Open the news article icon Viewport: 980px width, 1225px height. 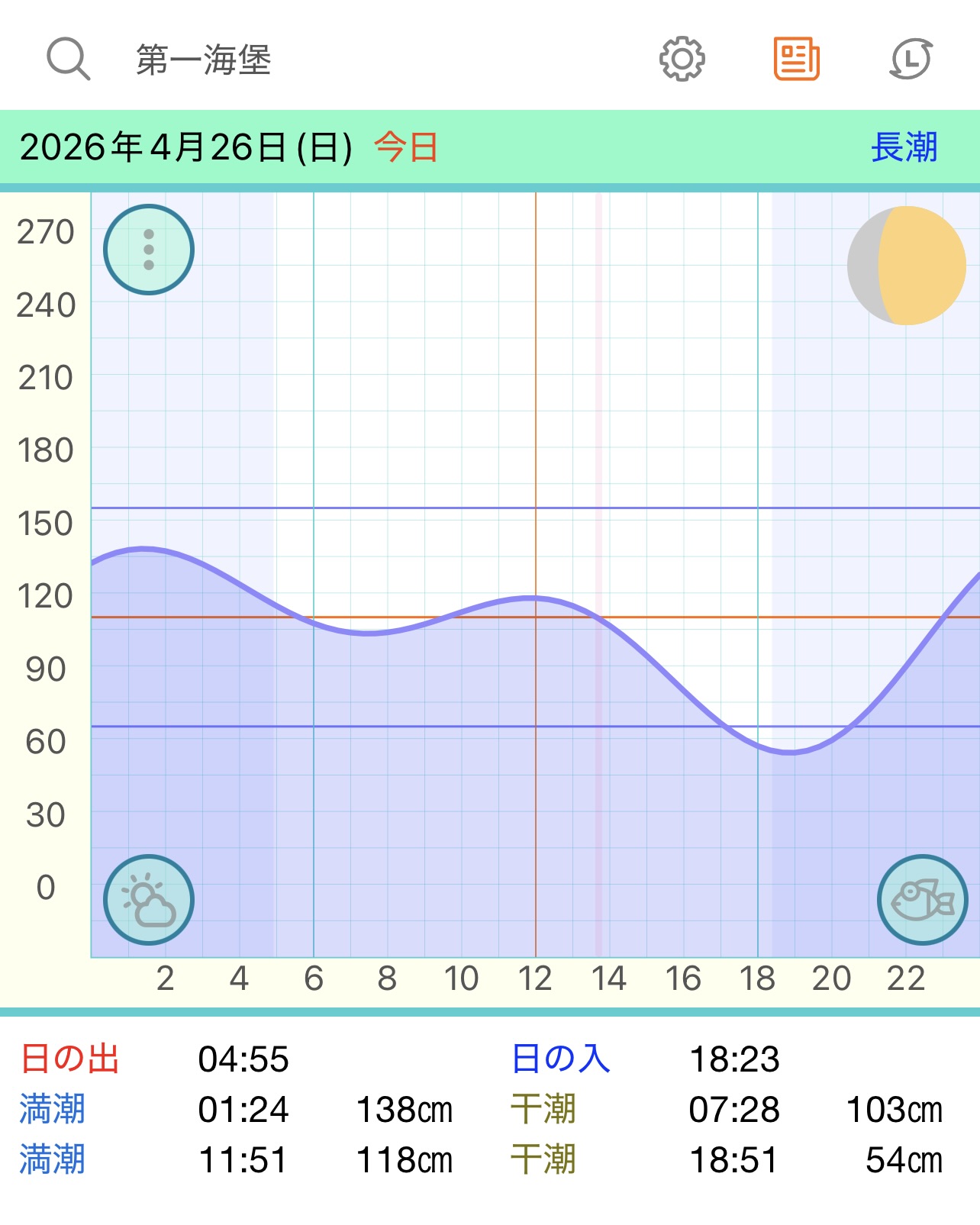[x=796, y=59]
